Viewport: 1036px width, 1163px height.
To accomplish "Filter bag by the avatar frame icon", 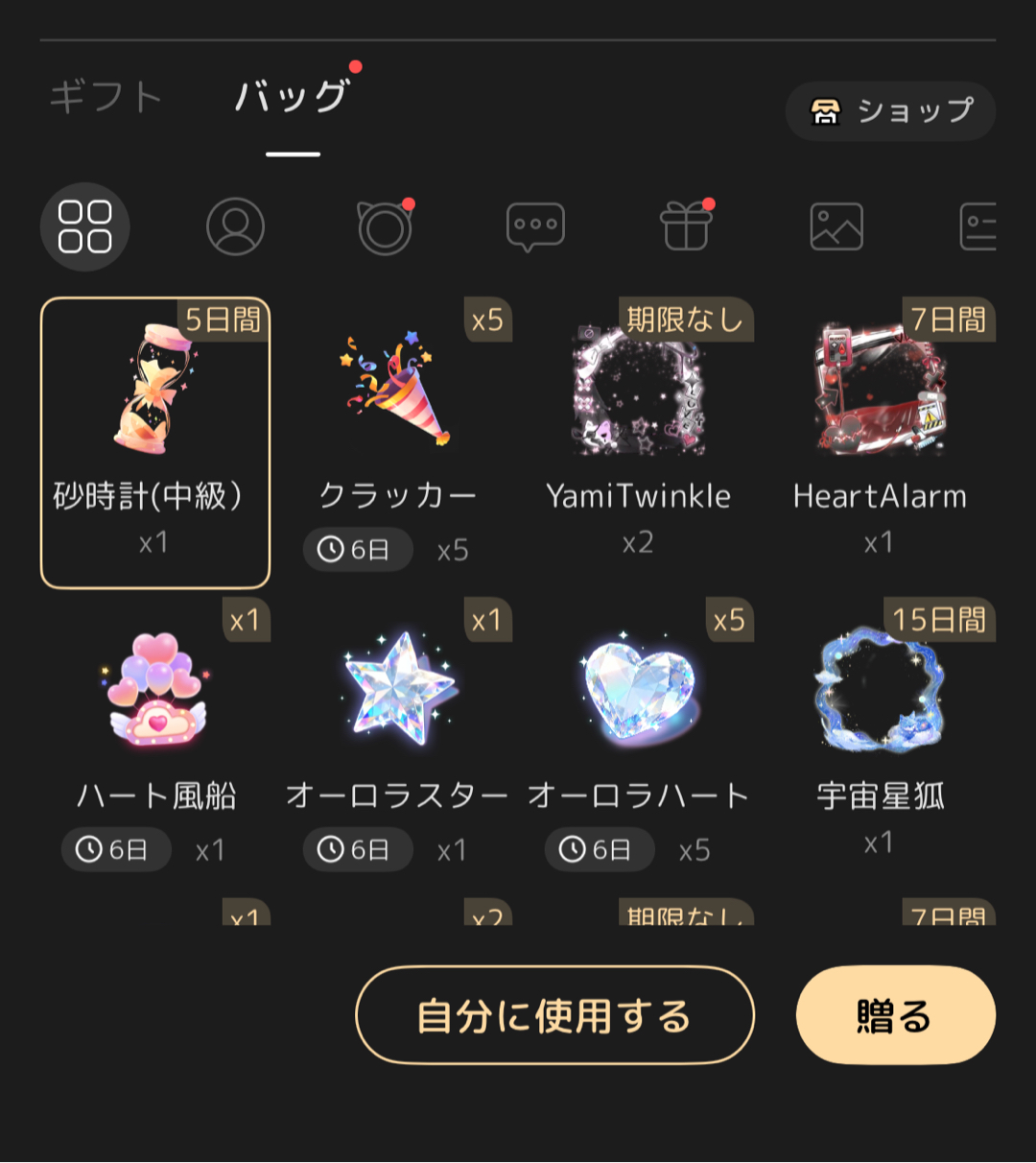I will pos(385,226).
